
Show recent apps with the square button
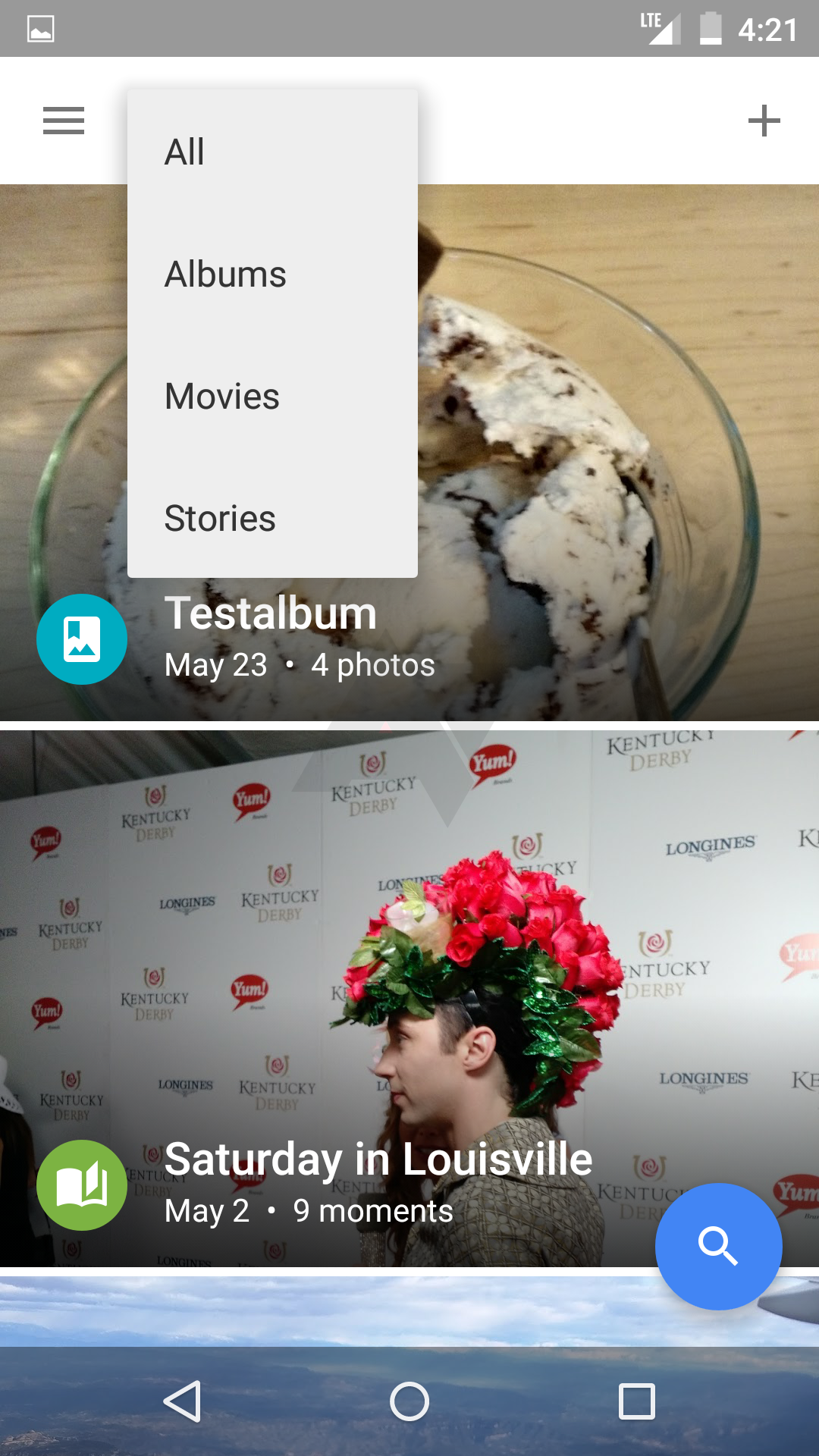[x=636, y=1401]
